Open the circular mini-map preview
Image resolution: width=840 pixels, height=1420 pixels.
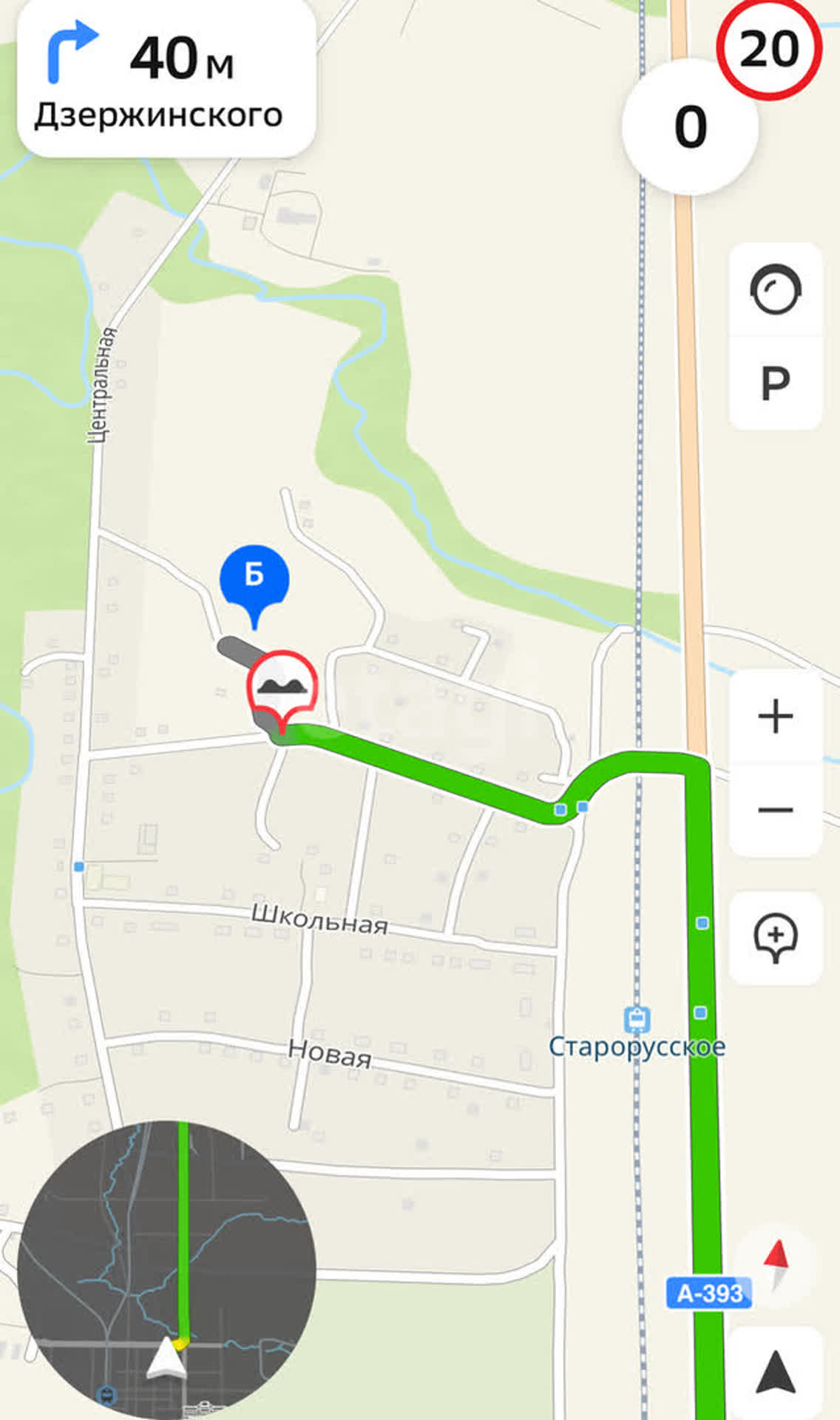[x=166, y=1270]
